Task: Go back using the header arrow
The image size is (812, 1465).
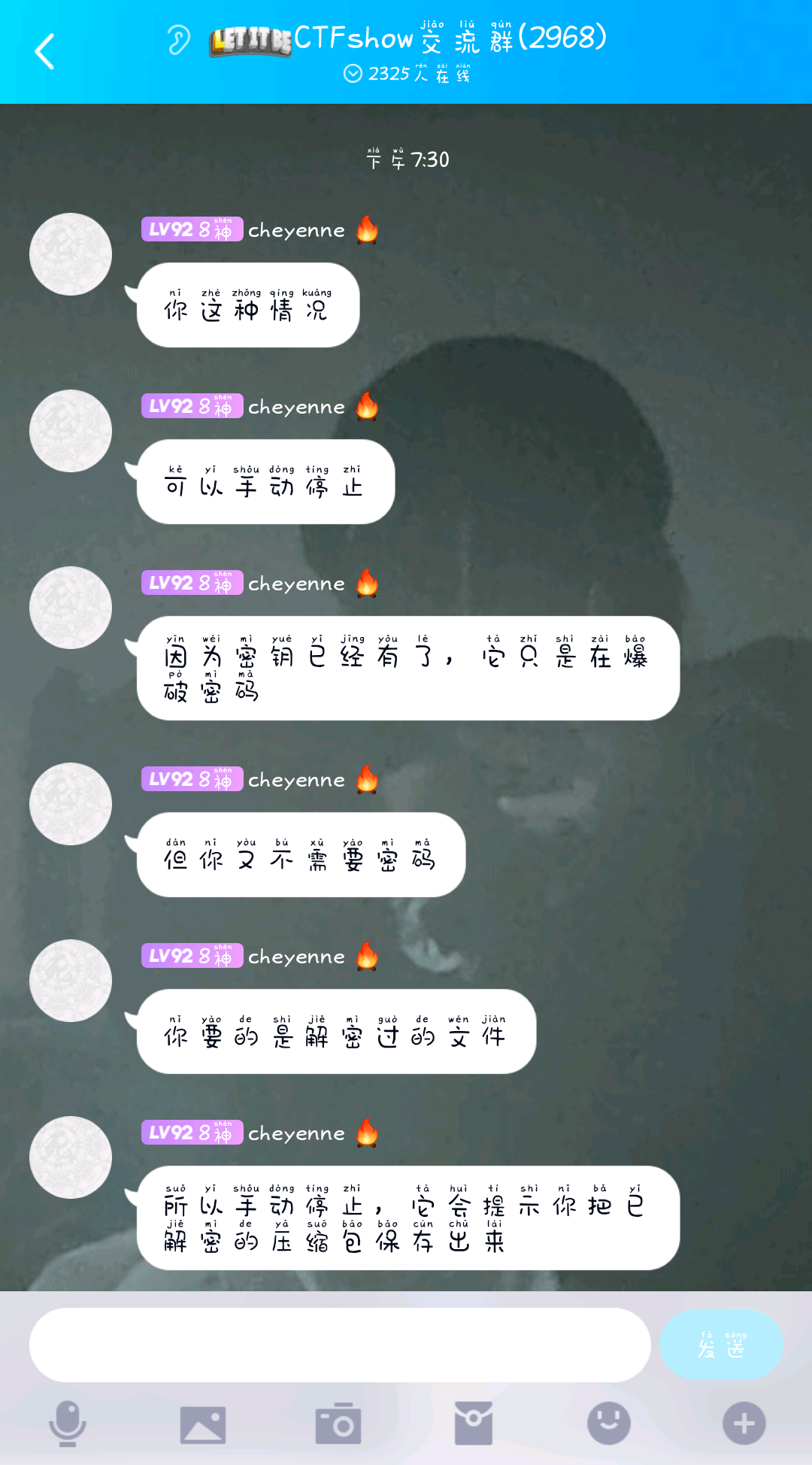Action: tap(45, 51)
